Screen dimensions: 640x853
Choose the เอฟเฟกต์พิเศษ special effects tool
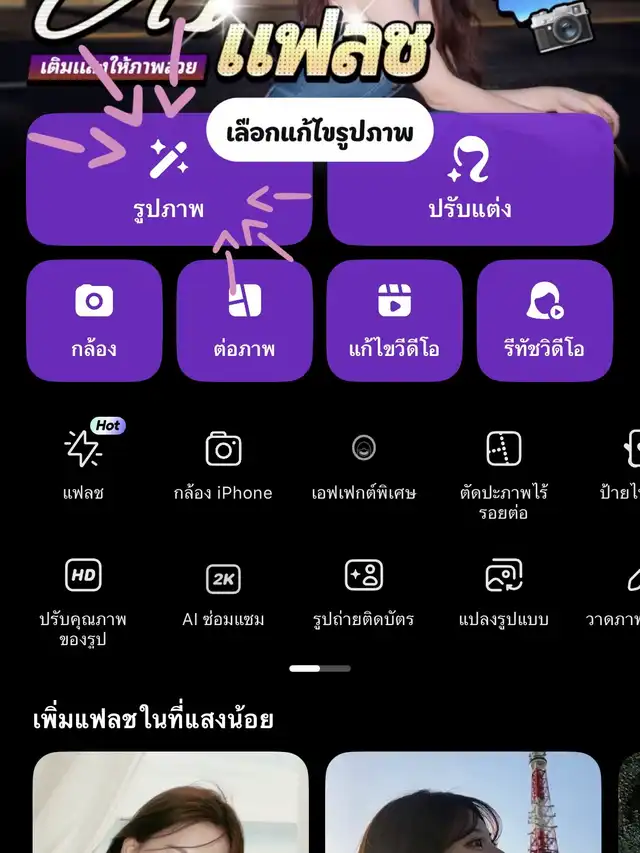tap(364, 462)
